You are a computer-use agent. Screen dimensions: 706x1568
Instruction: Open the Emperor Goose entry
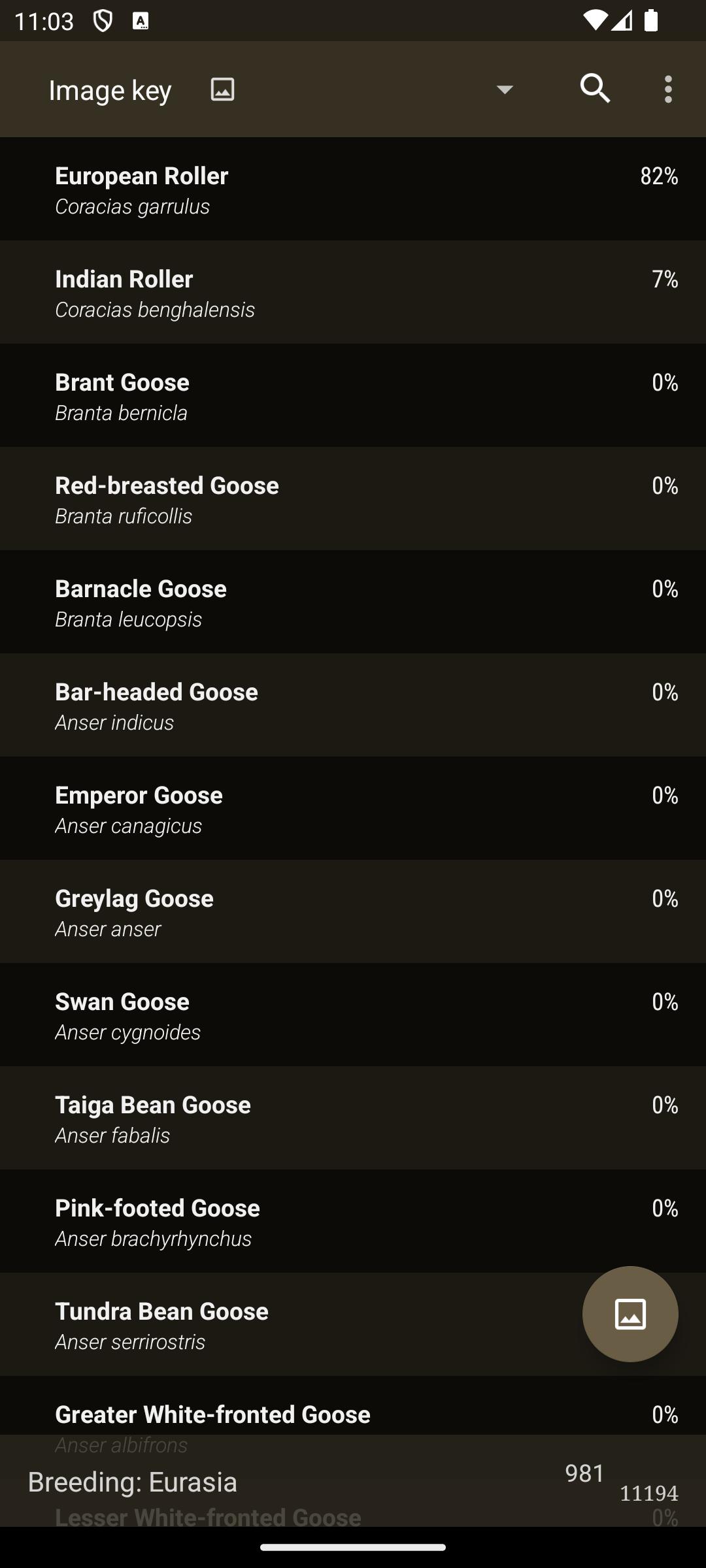(x=353, y=808)
